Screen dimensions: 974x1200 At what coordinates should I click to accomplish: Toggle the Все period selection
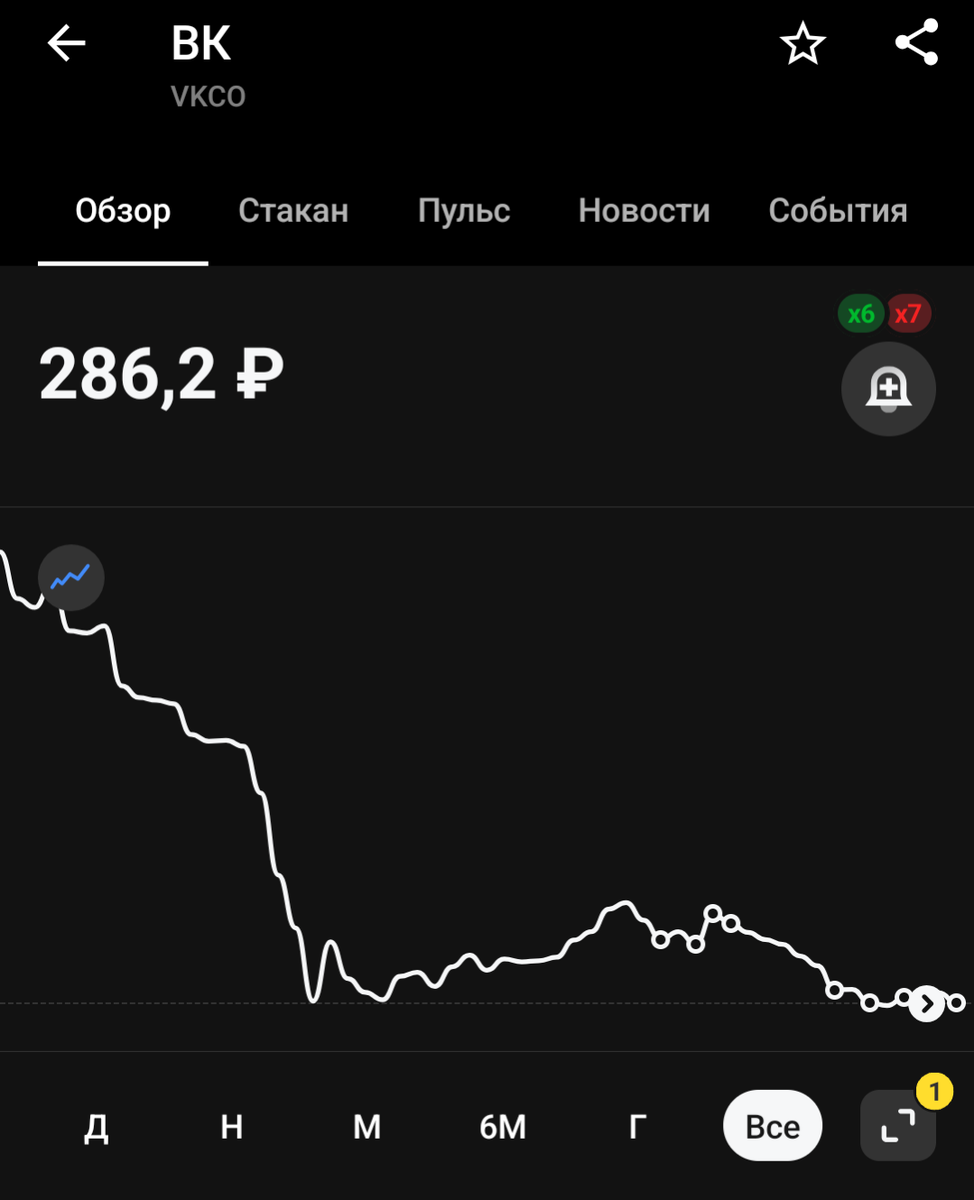point(772,1125)
